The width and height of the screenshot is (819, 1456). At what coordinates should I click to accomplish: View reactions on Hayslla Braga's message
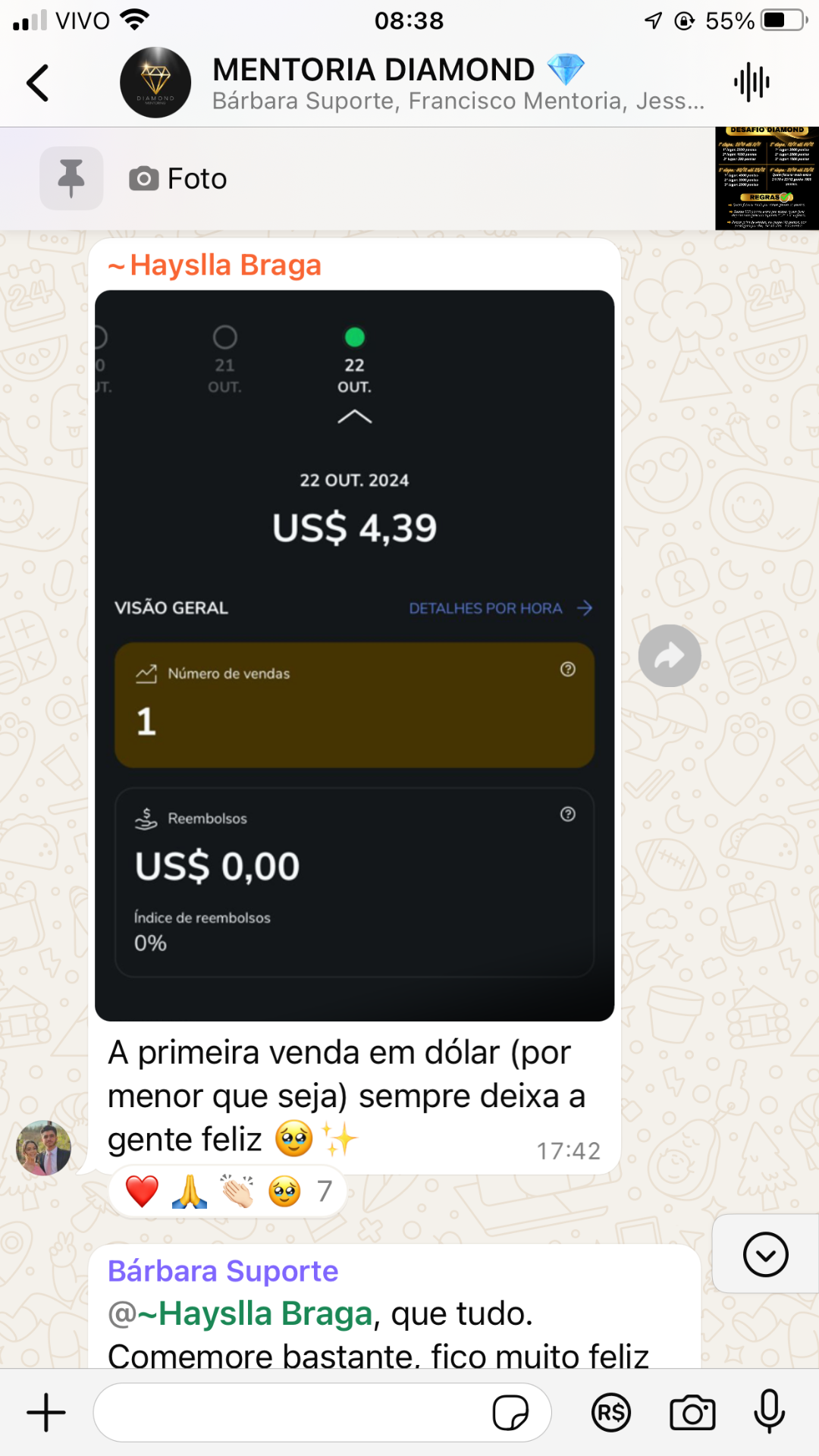[x=227, y=1191]
